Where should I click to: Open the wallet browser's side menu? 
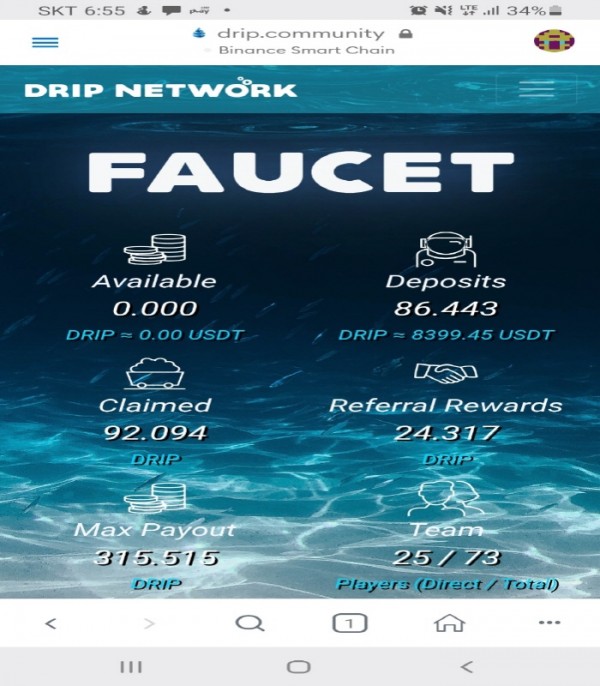[45, 42]
